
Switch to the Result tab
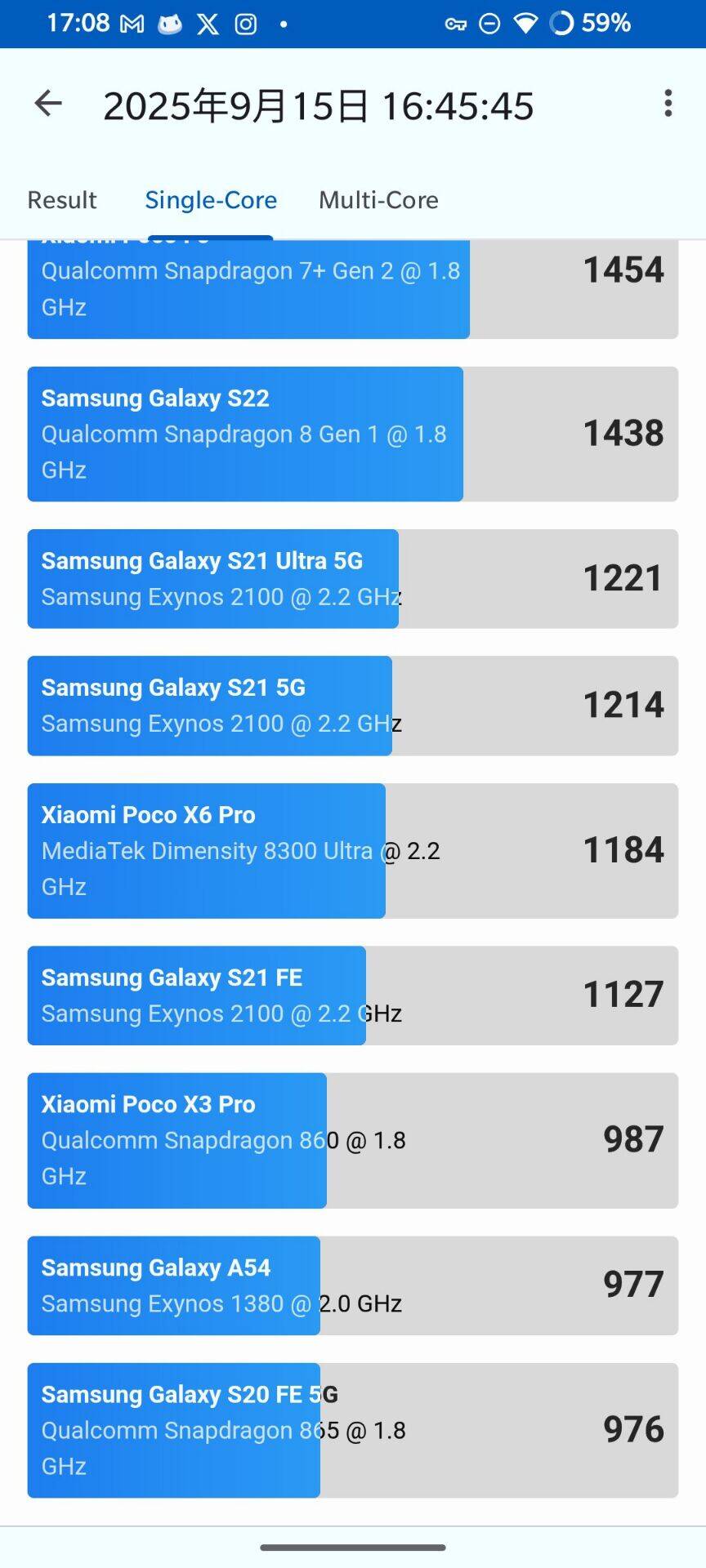(x=62, y=200)
